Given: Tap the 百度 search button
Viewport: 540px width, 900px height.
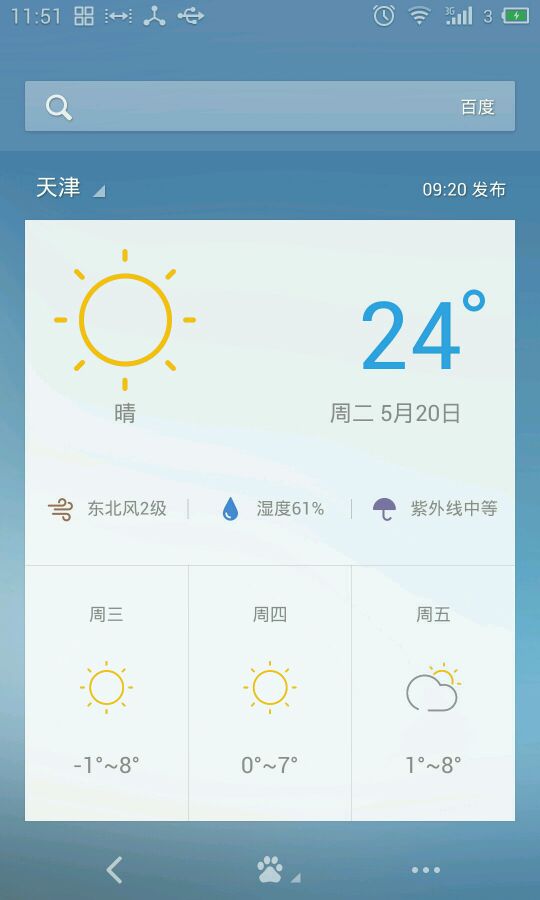Looking at the screenshot, I should [477, 107].
